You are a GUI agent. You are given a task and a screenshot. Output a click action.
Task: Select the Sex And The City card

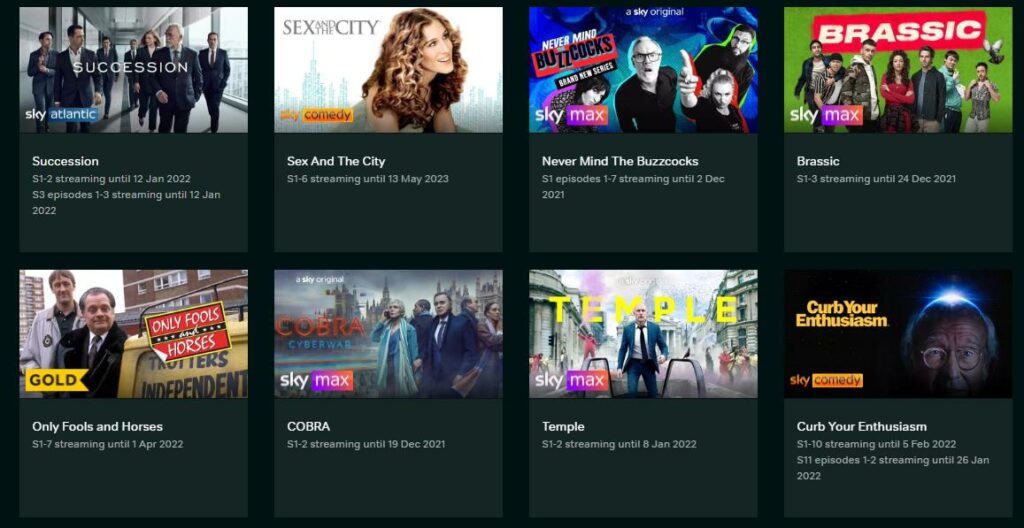(x=388, y=71)
